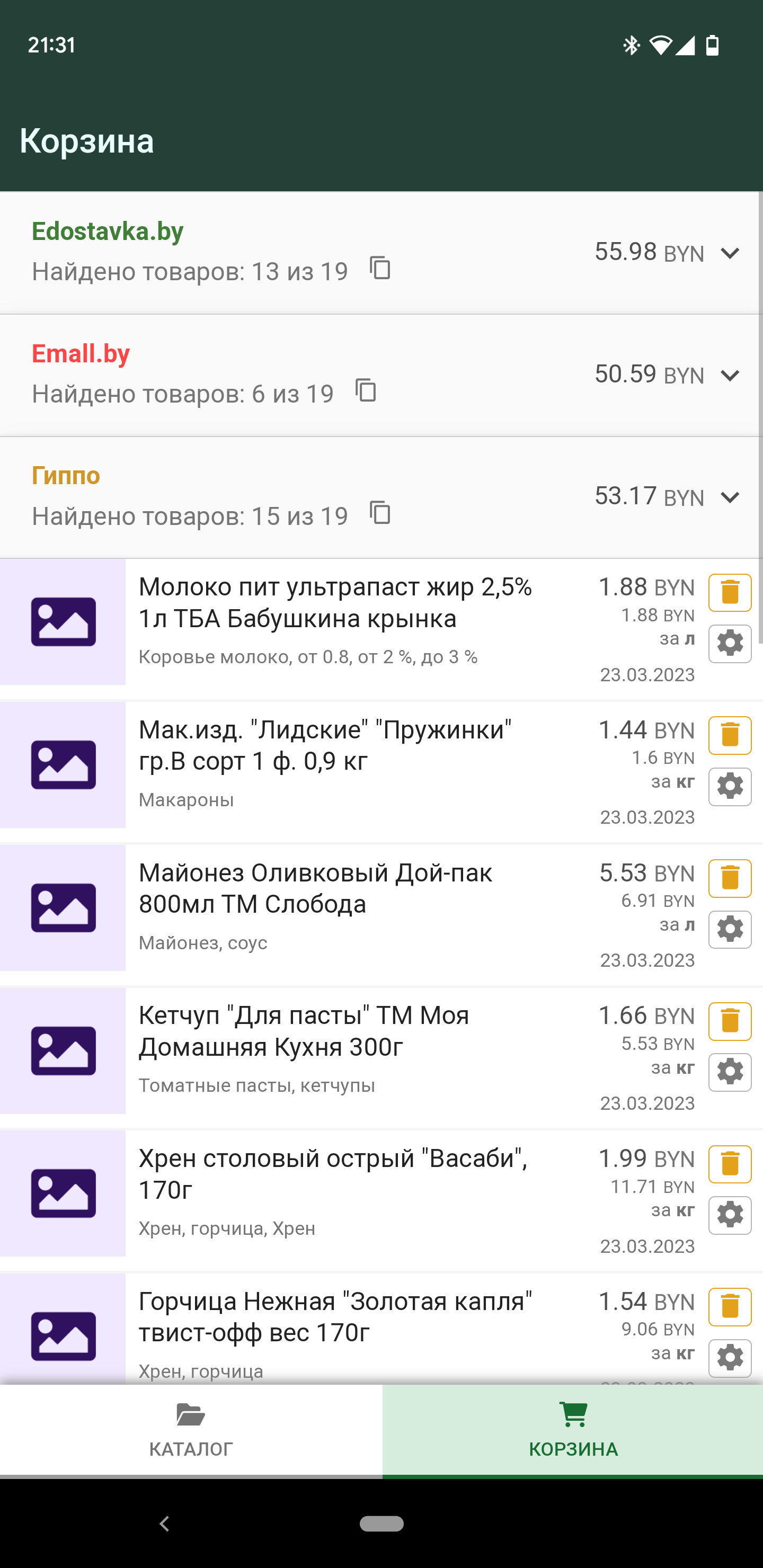The width and height of the screenshot is (763, 1568).
Task: Copy the Emall.by found products list
Action: click(x=366, y=390)
